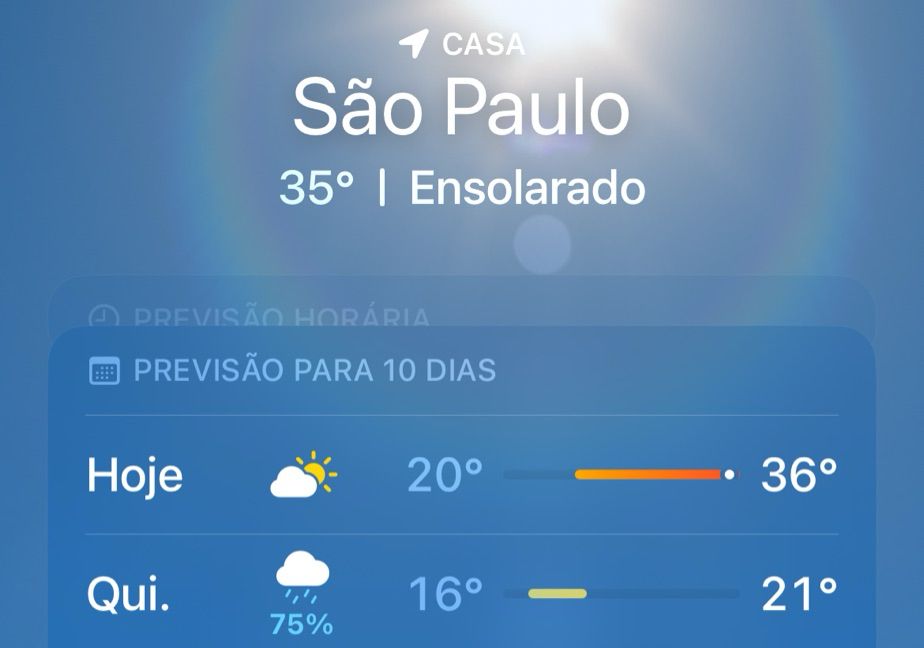The image size is (924, 648).
Task: Open today's forecast row labeled Hoje
Action: tap(462, 475)
